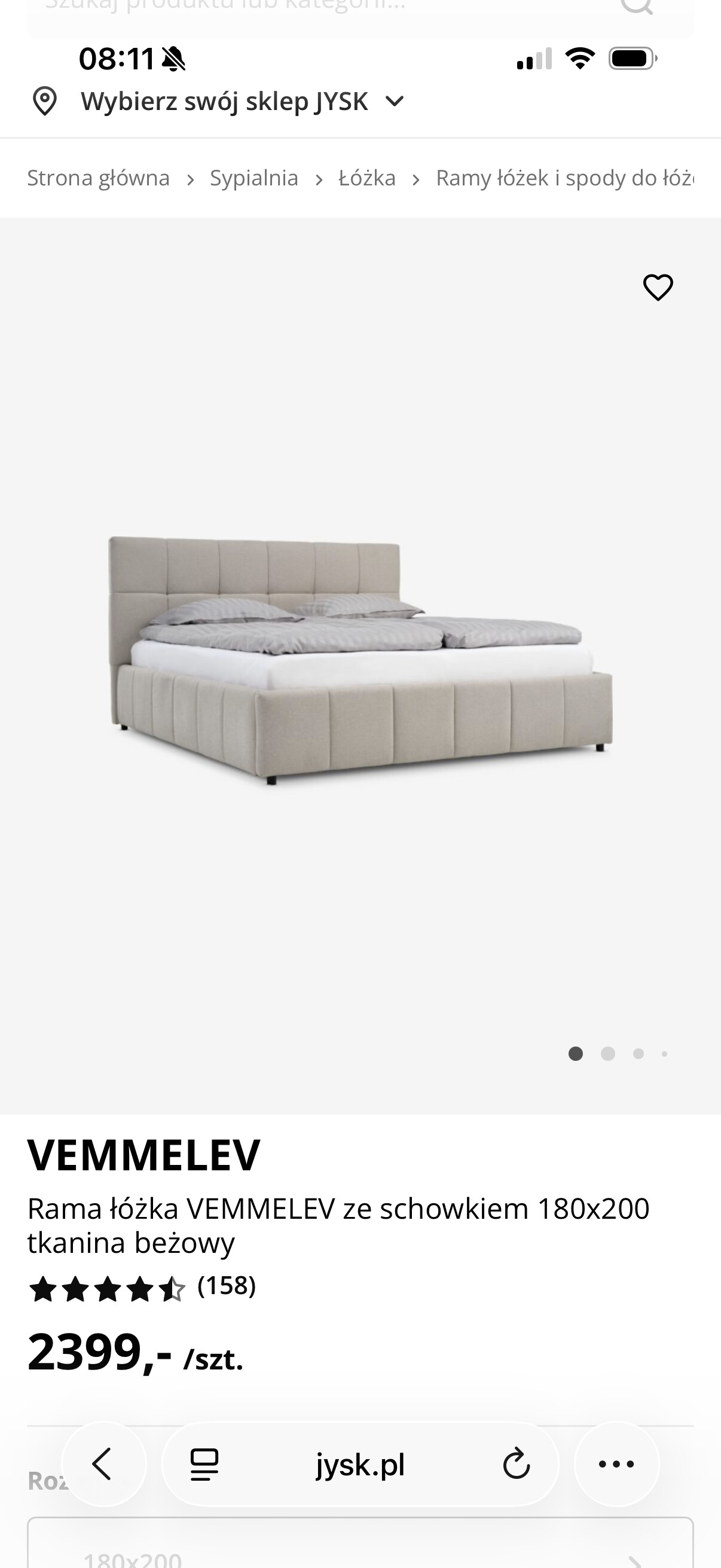Open the Łóżka breadcrumb link
Image resolution: width=721 pixels, height=1568 pixels.
pos(367,178)
